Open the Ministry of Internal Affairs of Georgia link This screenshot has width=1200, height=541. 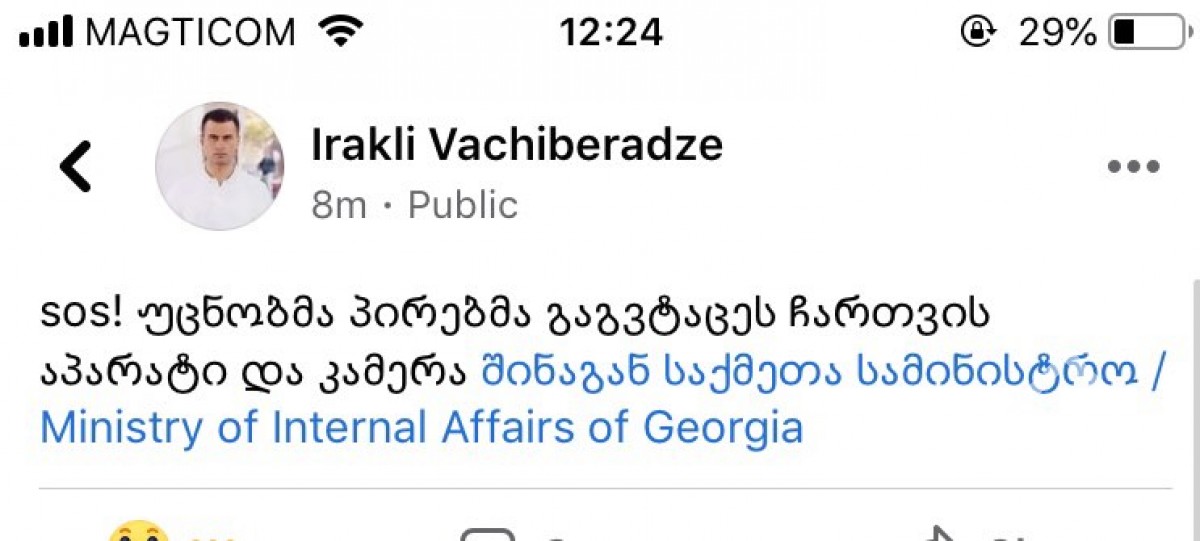pos(420,428)
